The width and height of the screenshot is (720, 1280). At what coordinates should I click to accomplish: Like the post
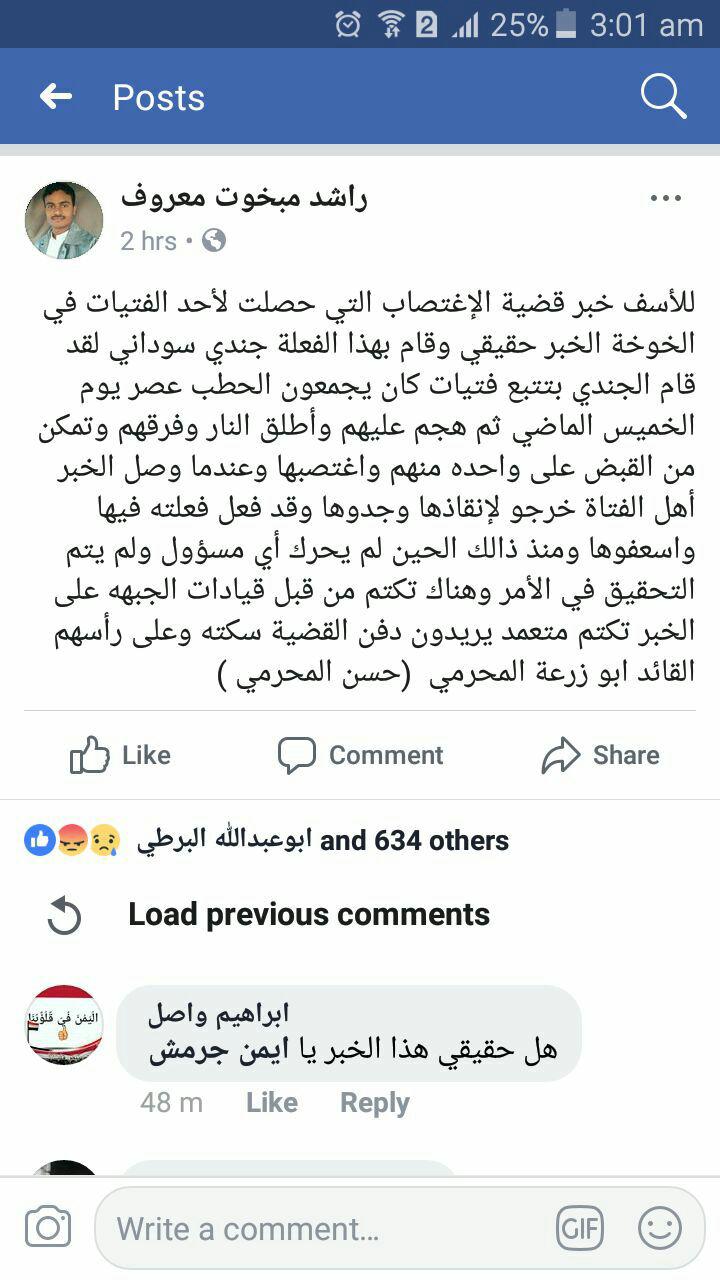click(x=120, y=755)
